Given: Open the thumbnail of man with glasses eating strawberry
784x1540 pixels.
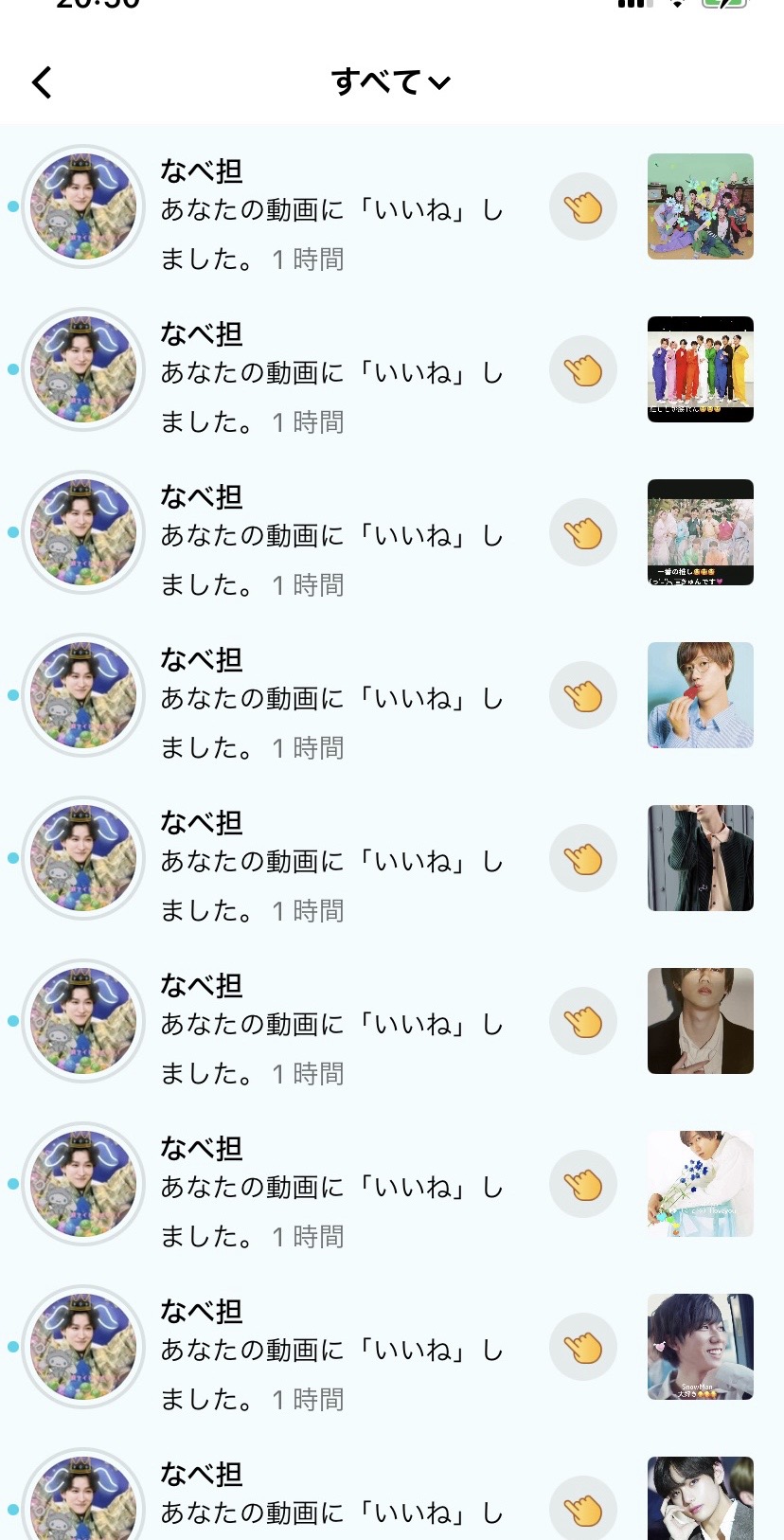Looking at the screenshot, I should 700,695.
